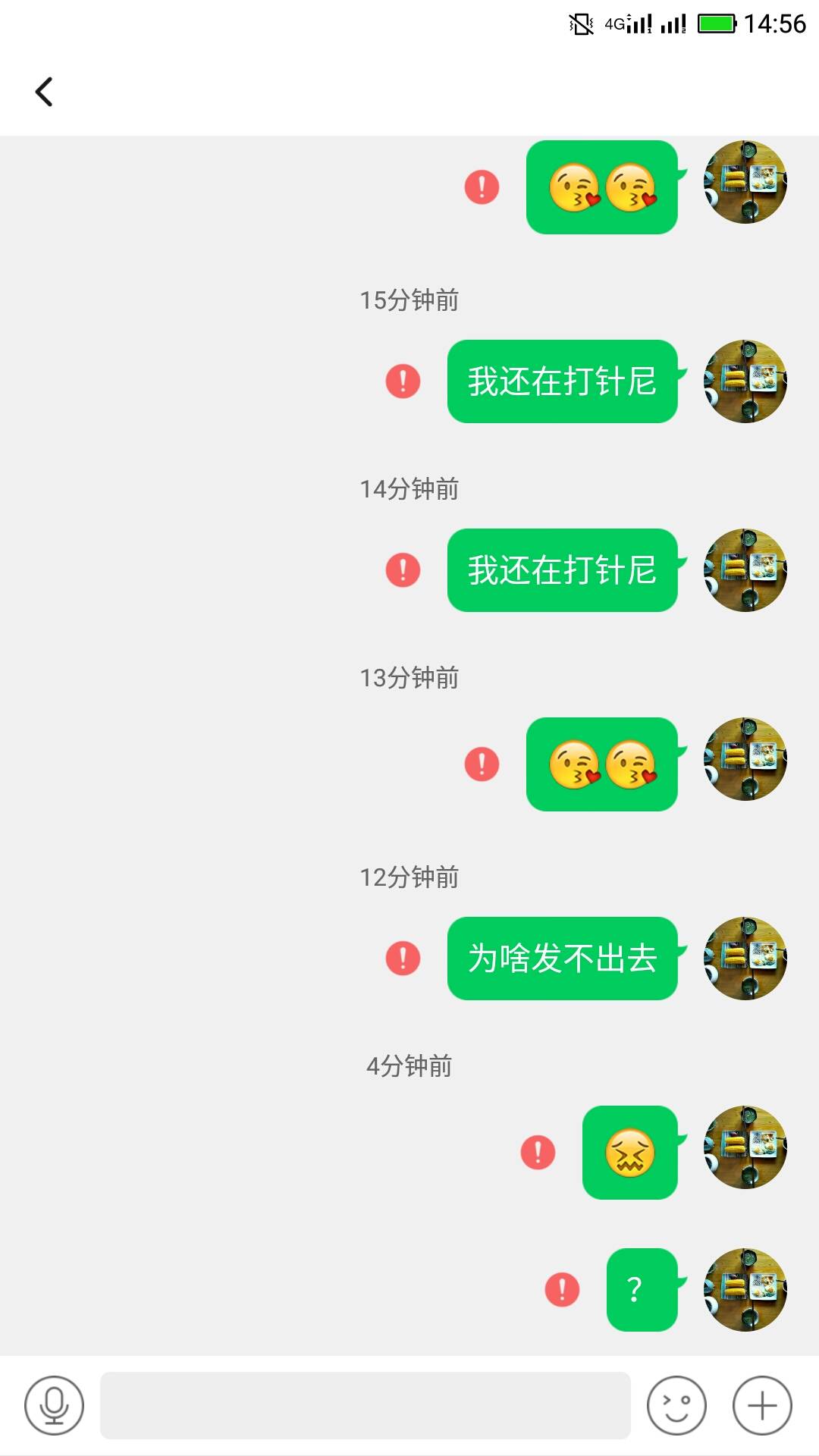Go back using the top-left arrow
Image resolution: width=819 pixels, height=1456 pixels.
point(44,92)
